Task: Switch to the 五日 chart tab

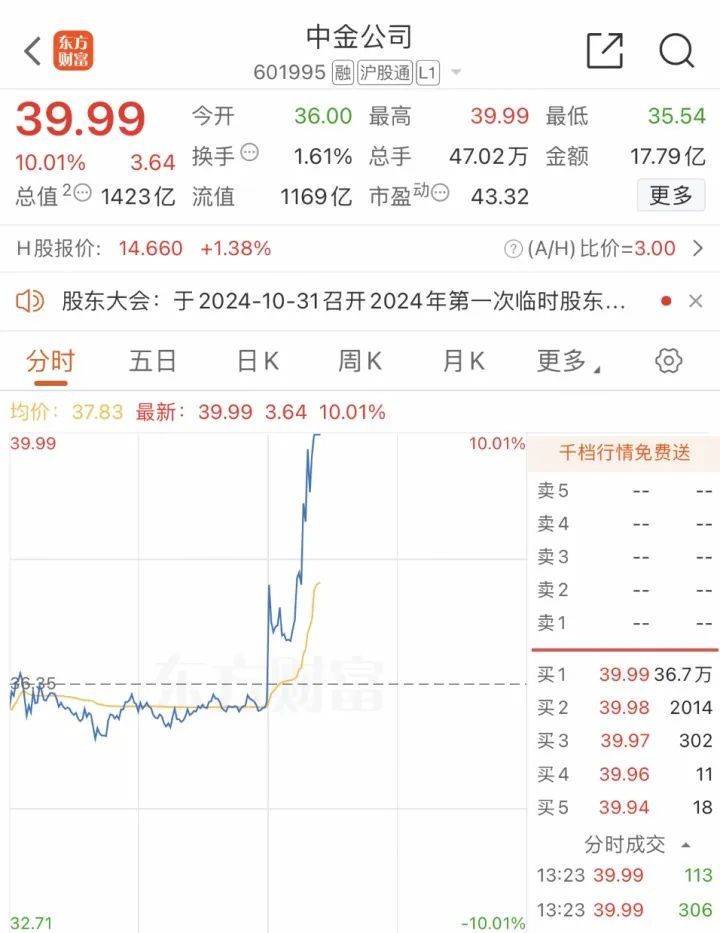Action: click(x=153, y=362)
